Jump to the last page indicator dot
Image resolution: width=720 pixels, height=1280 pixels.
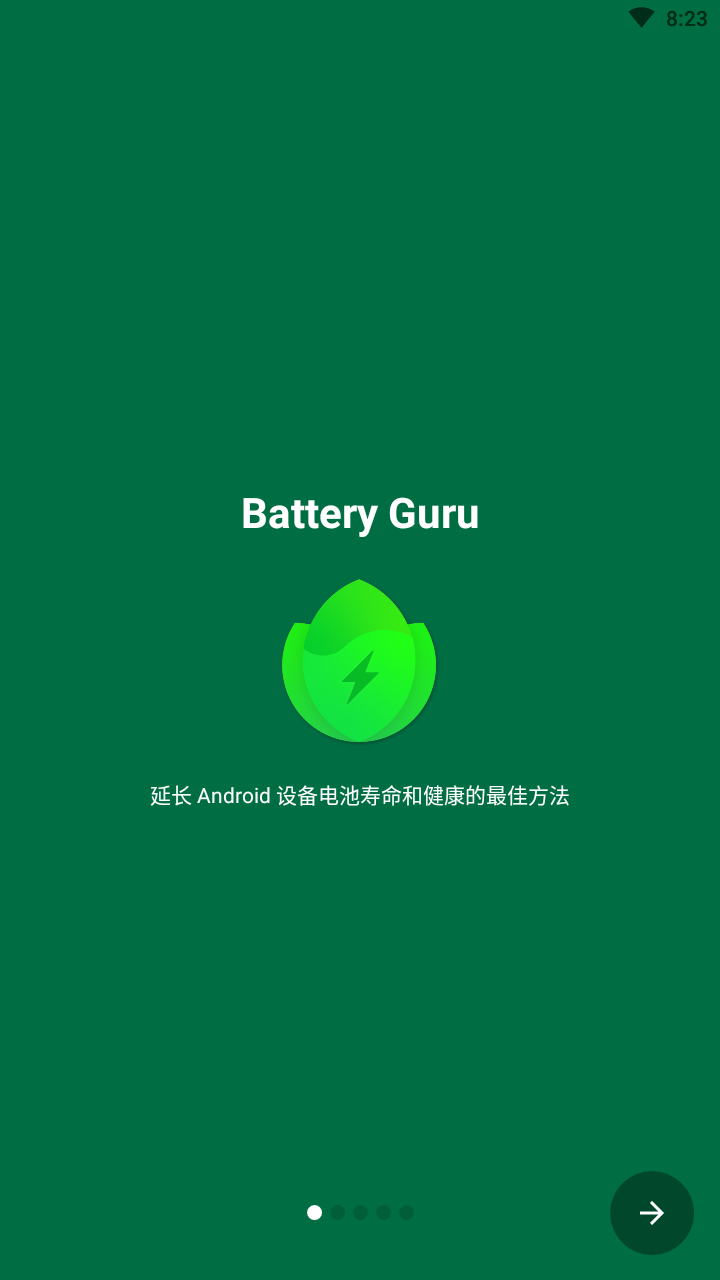click(x=406, y=1212)
